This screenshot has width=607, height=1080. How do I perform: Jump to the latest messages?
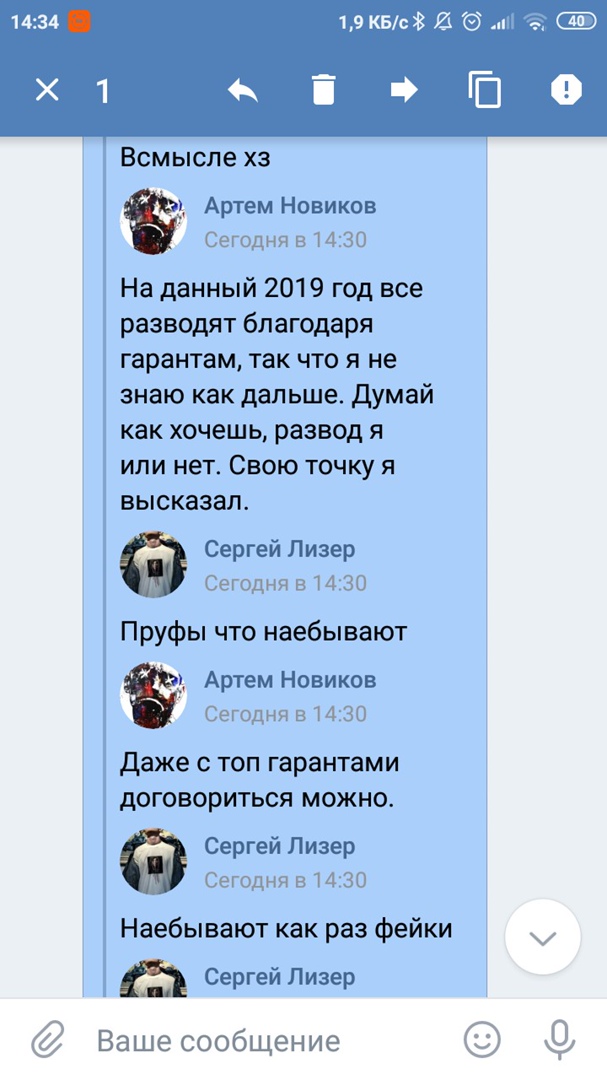(542, 938)
